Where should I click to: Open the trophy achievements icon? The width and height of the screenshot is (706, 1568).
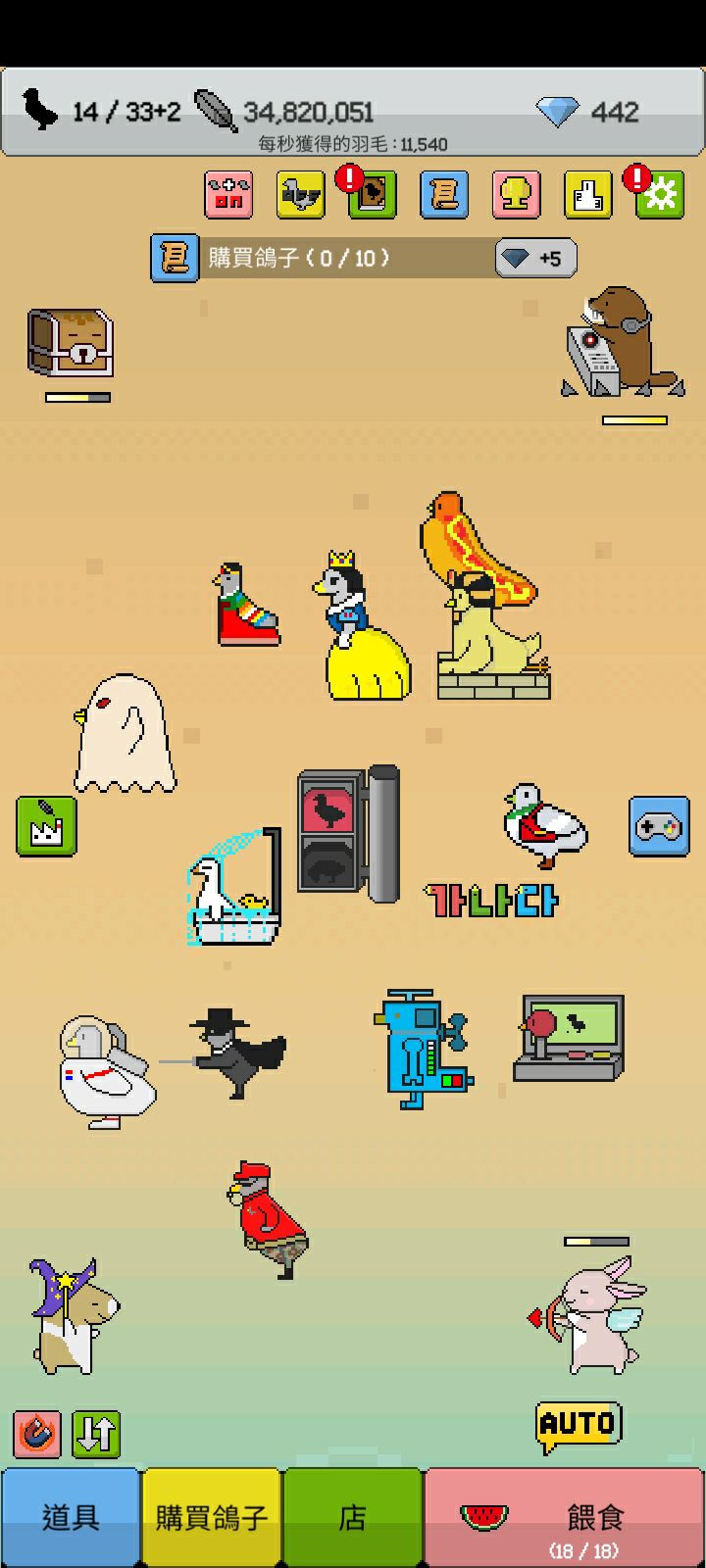516,195
